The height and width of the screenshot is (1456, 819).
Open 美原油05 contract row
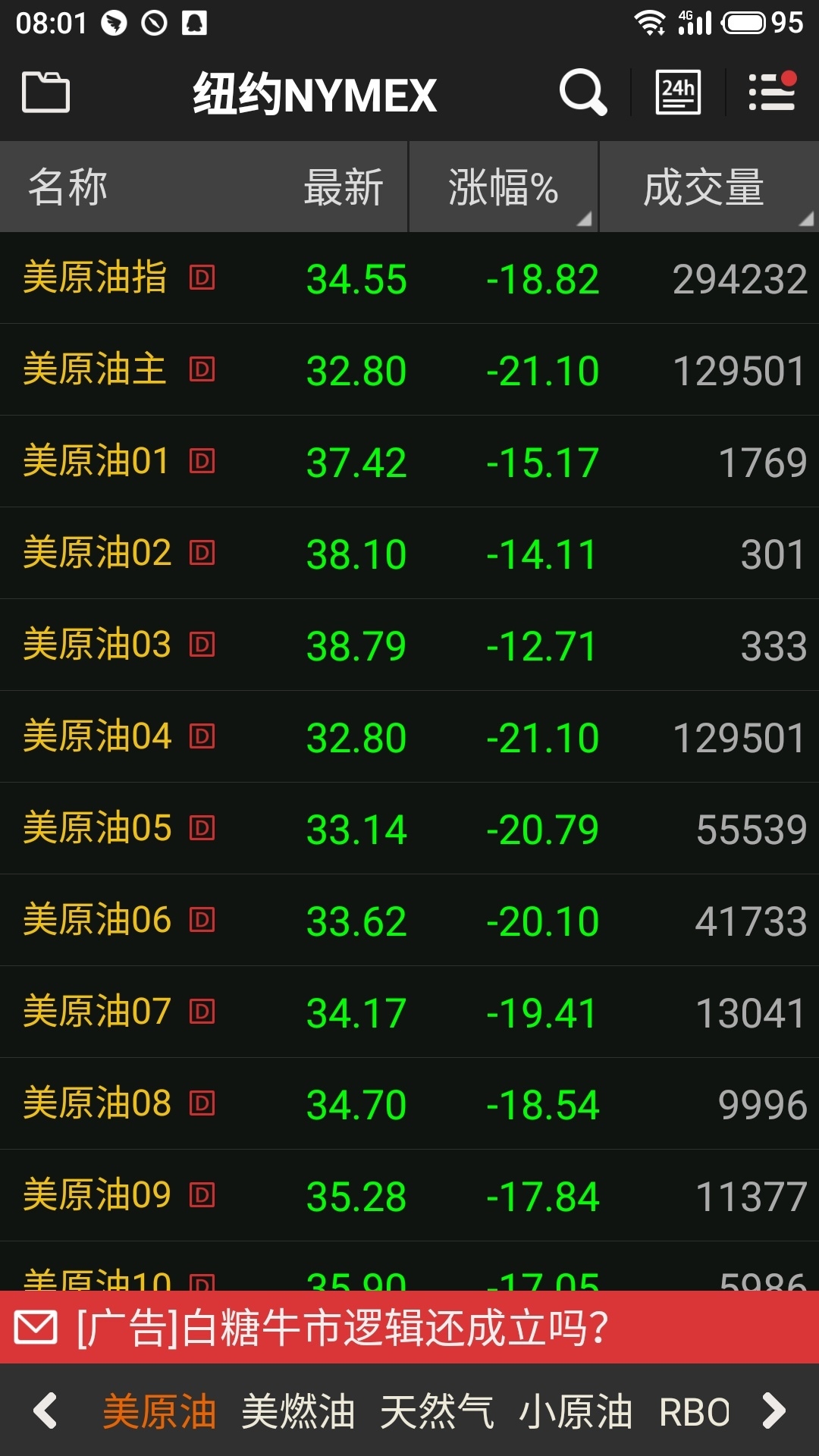pos(409,829)
